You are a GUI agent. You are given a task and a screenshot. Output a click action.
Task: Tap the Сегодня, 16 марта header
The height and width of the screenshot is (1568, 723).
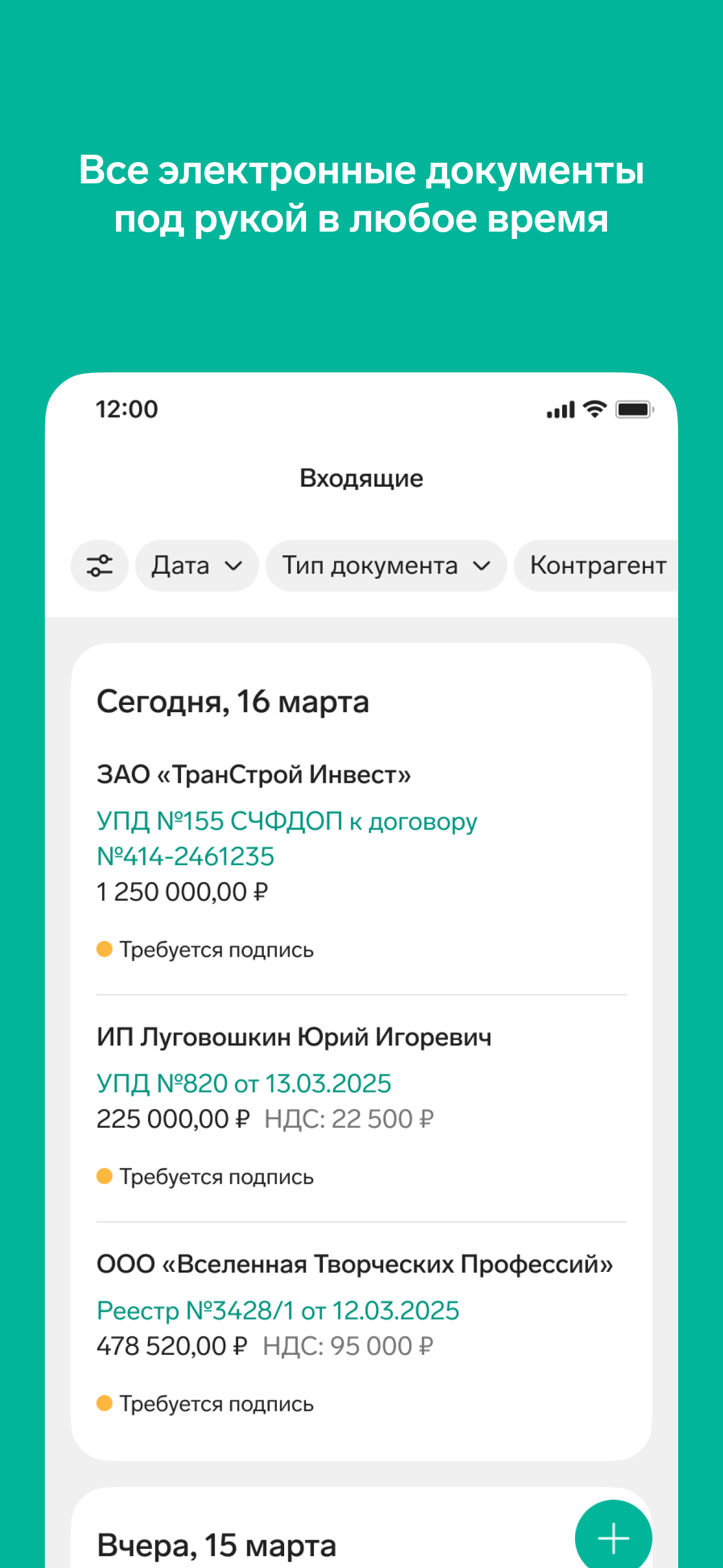[x=233, y=701]
